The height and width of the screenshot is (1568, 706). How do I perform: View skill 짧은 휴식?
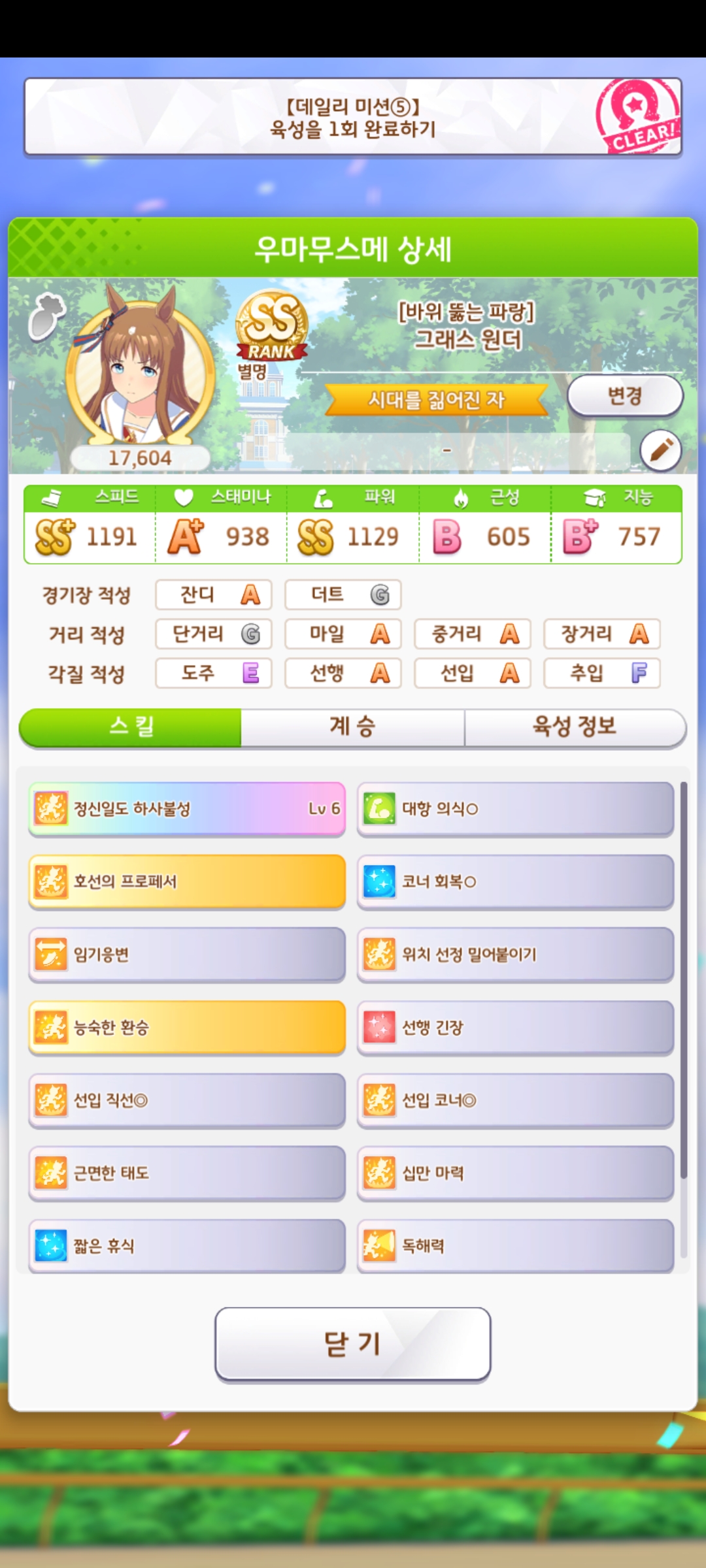point(187,1246)
